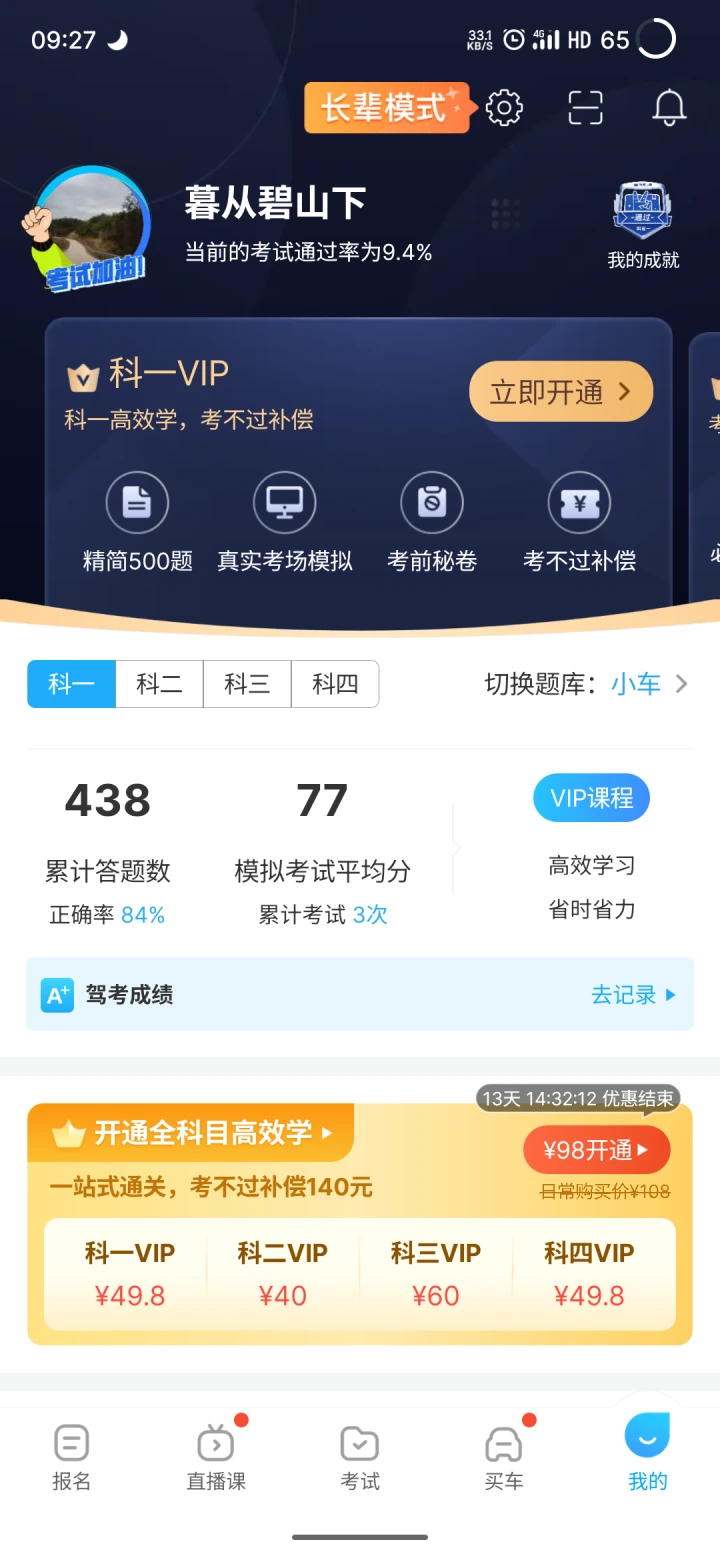Open the settings gear icon
Image resolution: width=720 pixels, height=1560 pixels.
pos(504,107)
